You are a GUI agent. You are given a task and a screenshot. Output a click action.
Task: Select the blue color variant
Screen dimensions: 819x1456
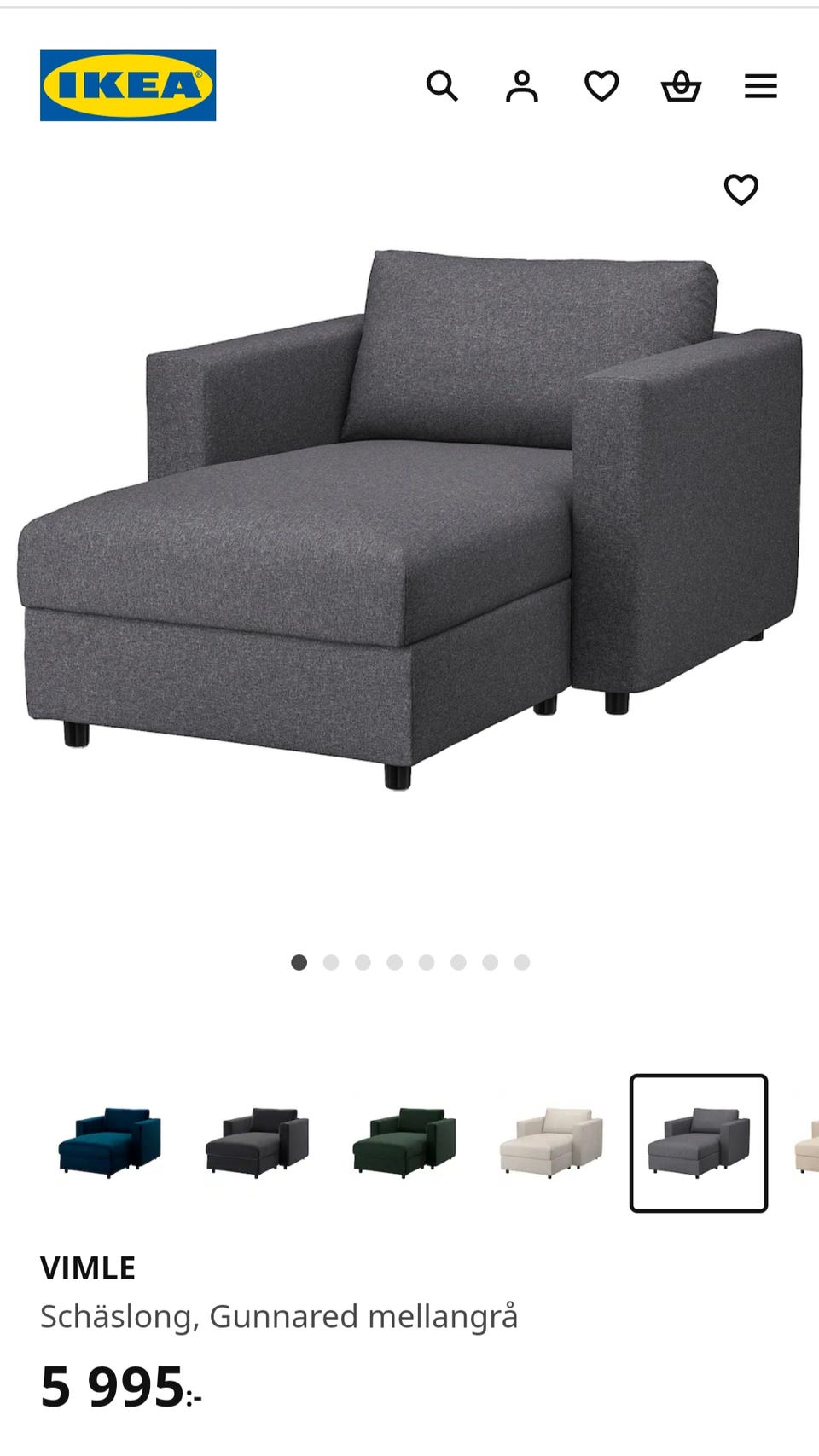pyautogui.click(x=110, y=1143)
